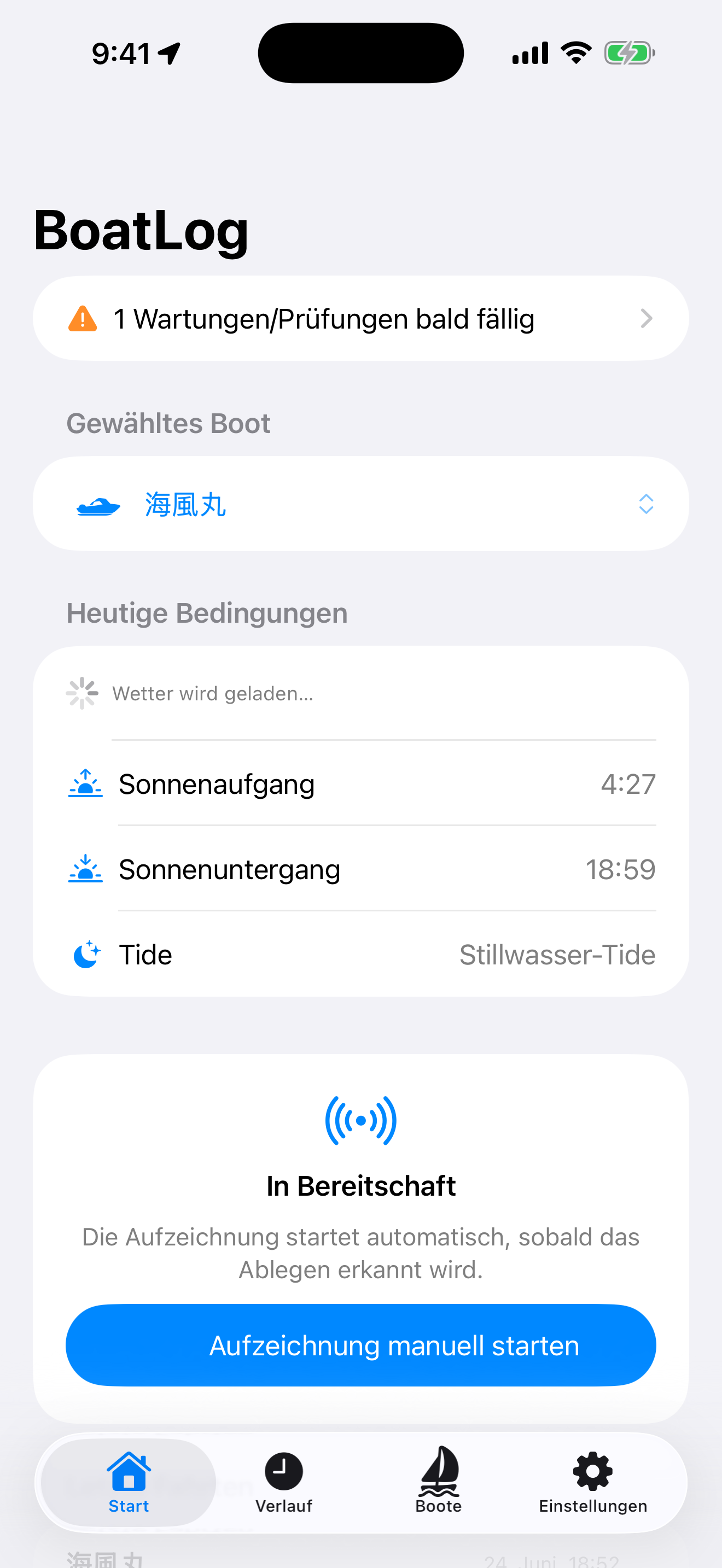Switch to the Verlauf tab
The image size is (722, 1568).
tap(284, 1483)
